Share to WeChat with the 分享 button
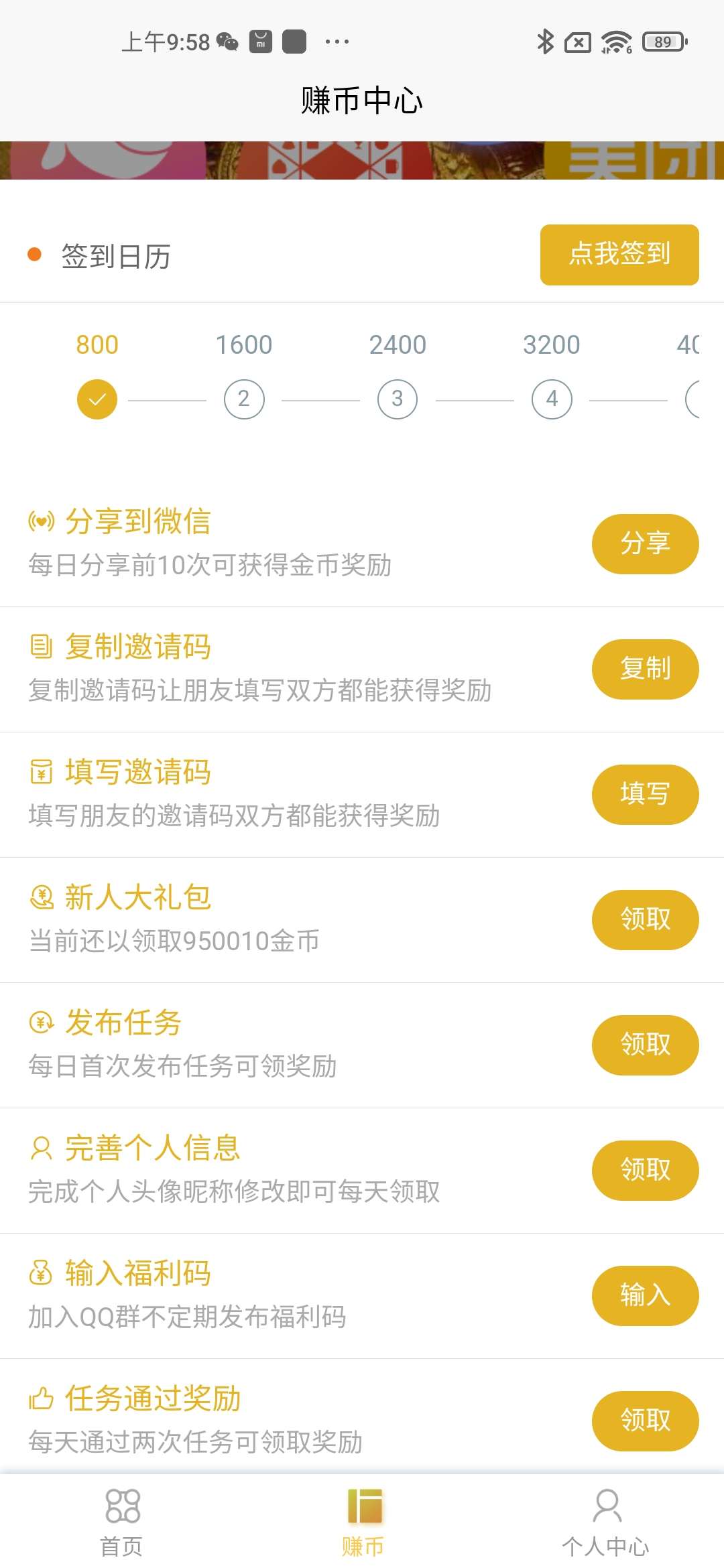 coord(645,543)
